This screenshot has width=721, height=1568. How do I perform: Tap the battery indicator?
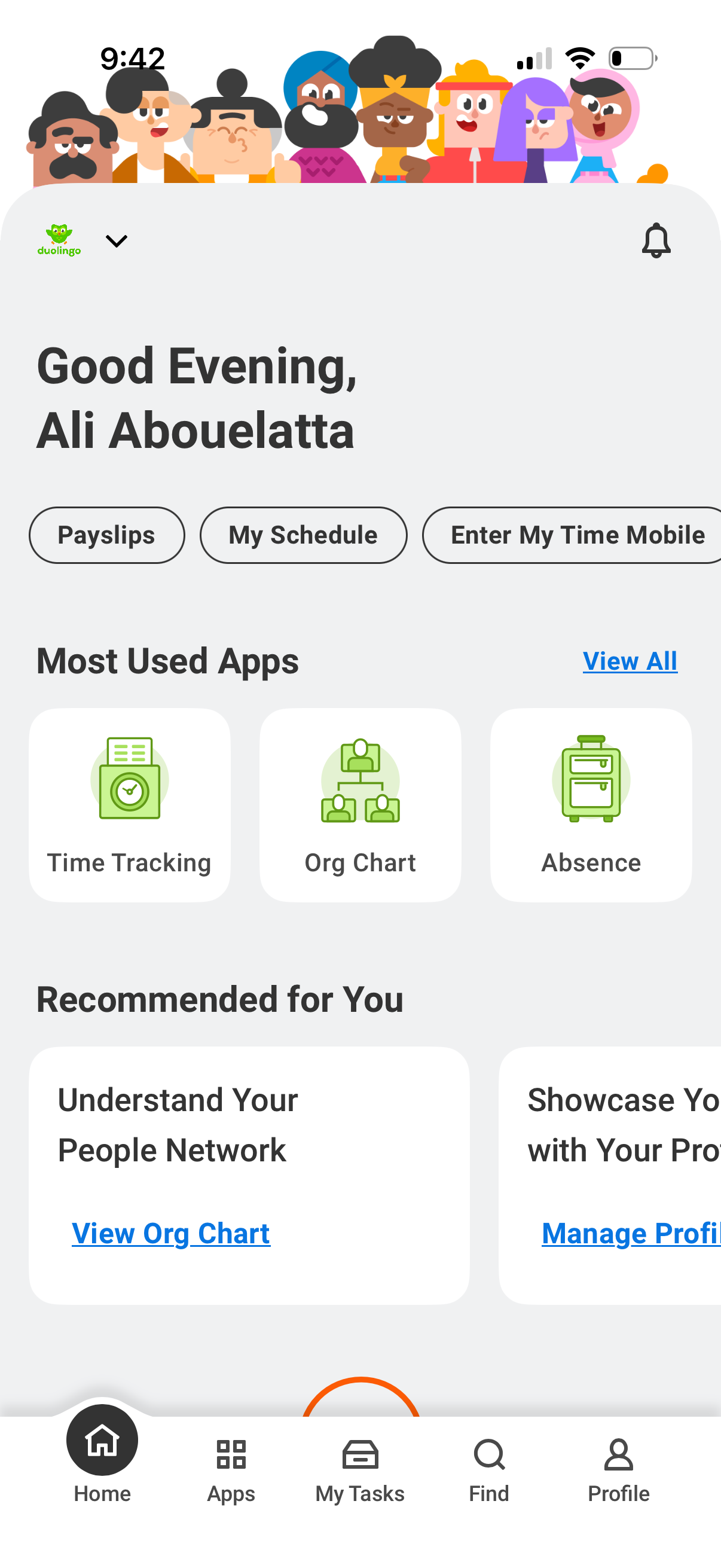click(633, 57)
